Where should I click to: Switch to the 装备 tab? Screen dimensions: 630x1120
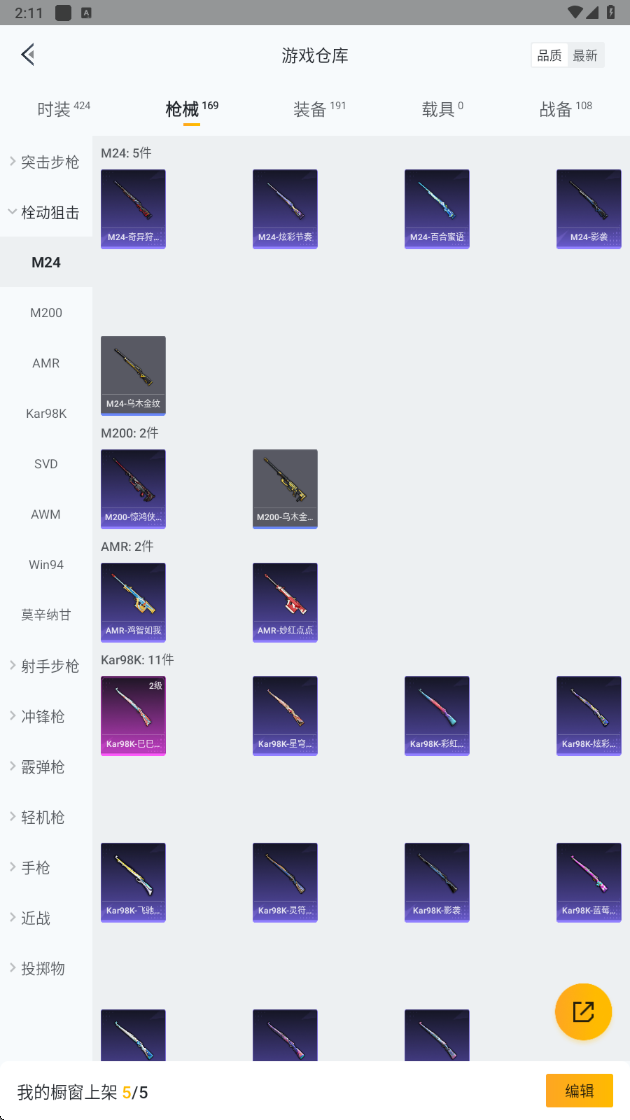319,109
